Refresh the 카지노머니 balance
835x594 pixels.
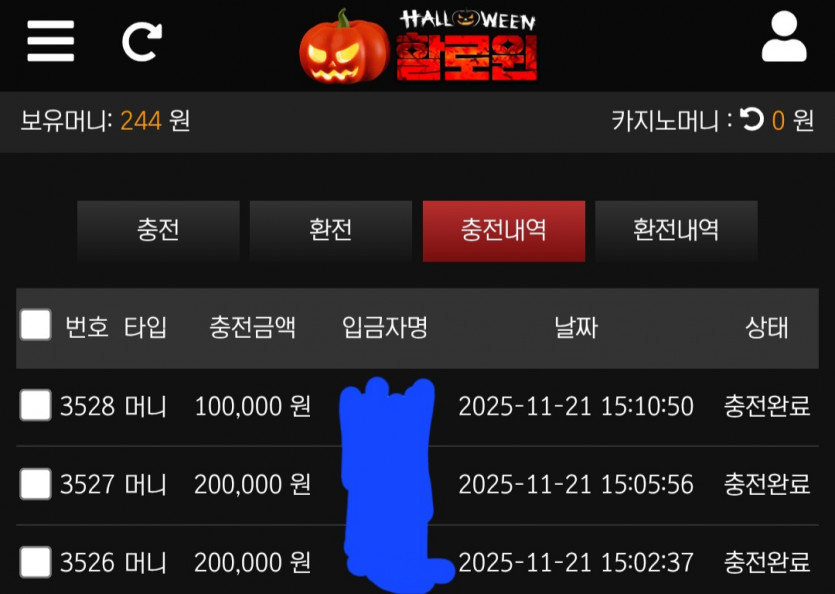(x=752, y=121)
